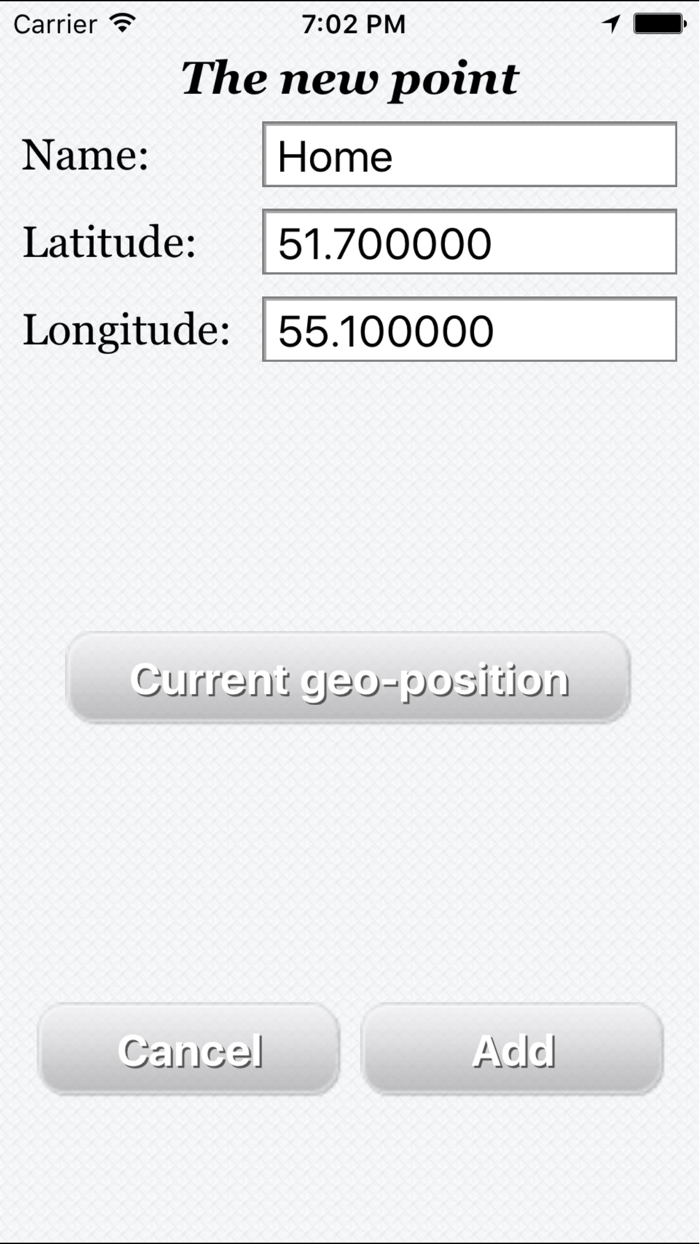The width and height of the screenshot is (700, 1244).
Task: Tap the Name field containing Home
Action: coord(469,155)
